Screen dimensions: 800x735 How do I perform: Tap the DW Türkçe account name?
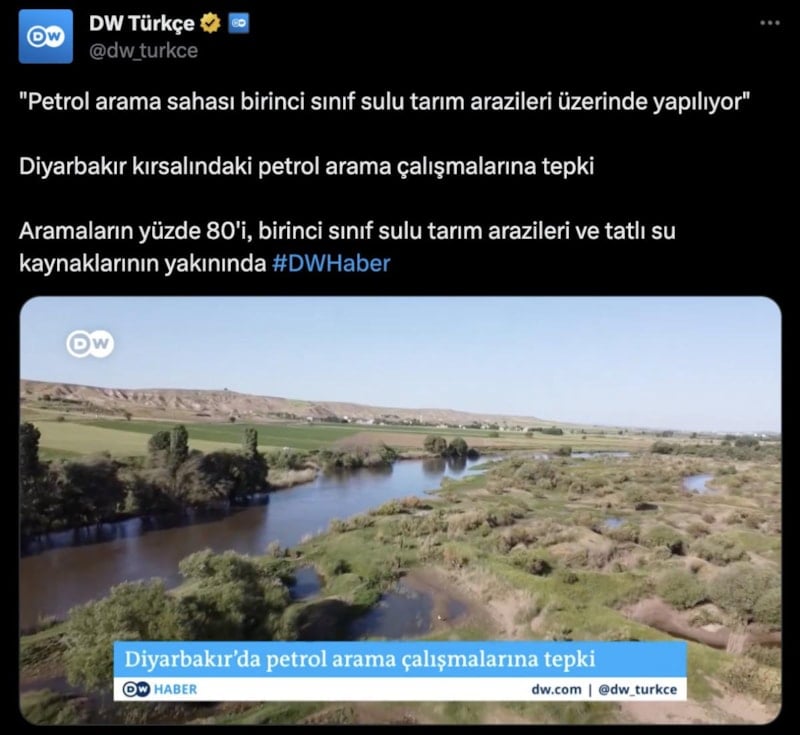141,24
